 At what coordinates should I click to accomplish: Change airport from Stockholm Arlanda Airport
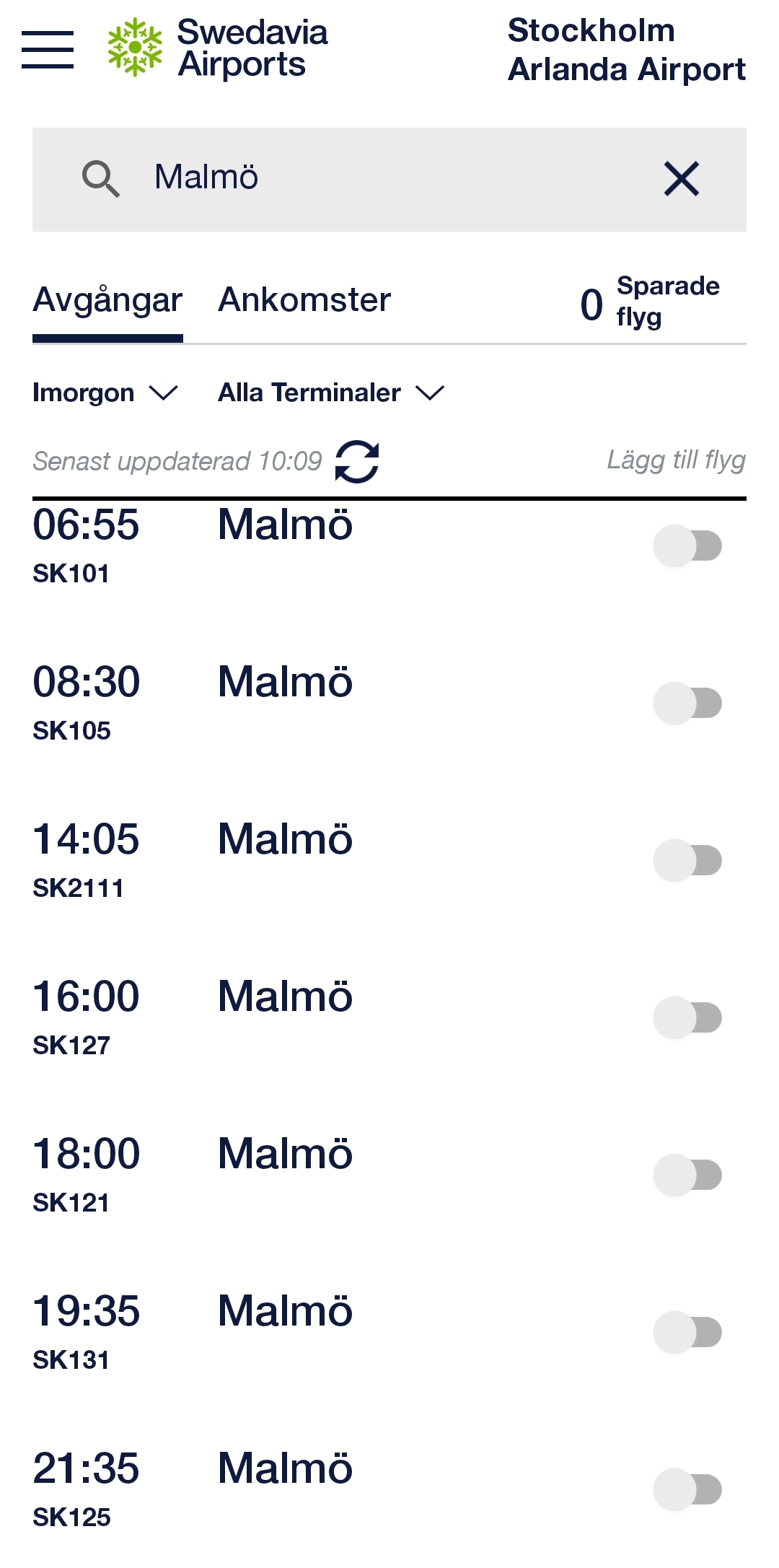click(x=626, y=50)
